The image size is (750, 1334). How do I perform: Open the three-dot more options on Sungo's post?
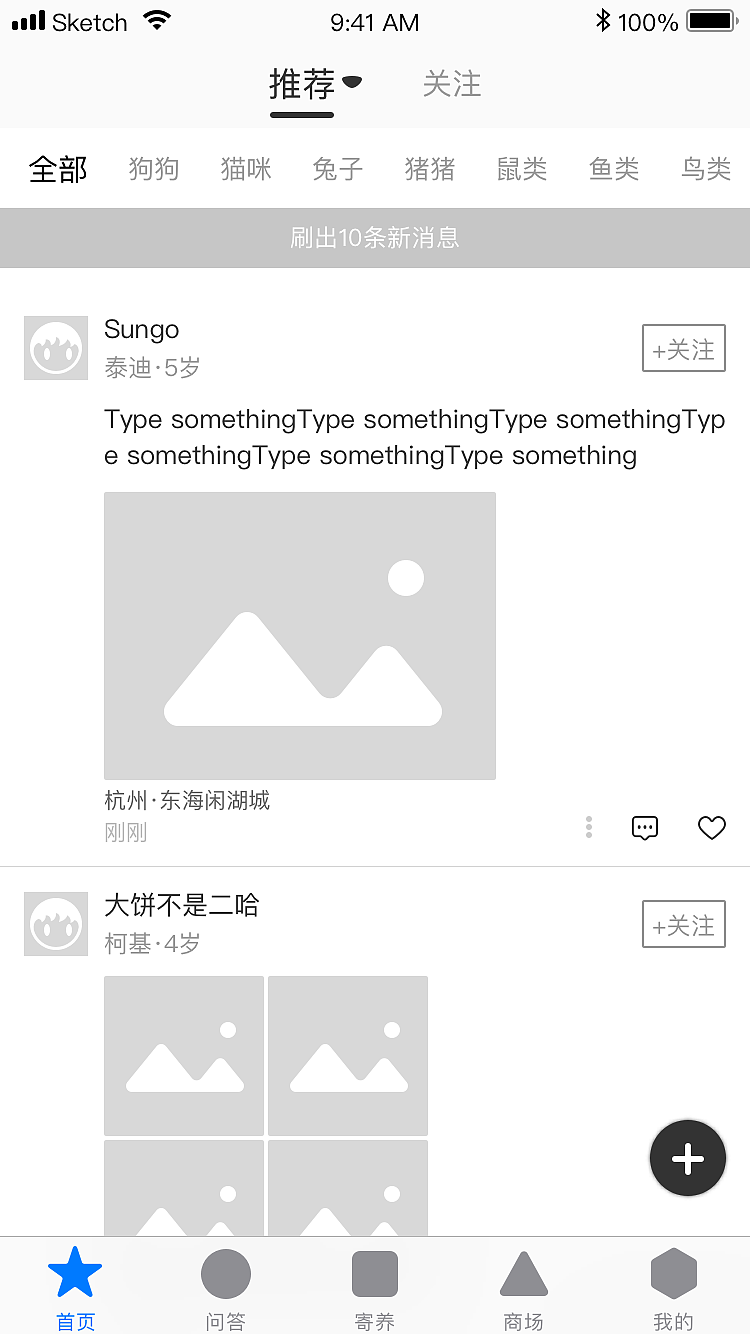[588, 827]
